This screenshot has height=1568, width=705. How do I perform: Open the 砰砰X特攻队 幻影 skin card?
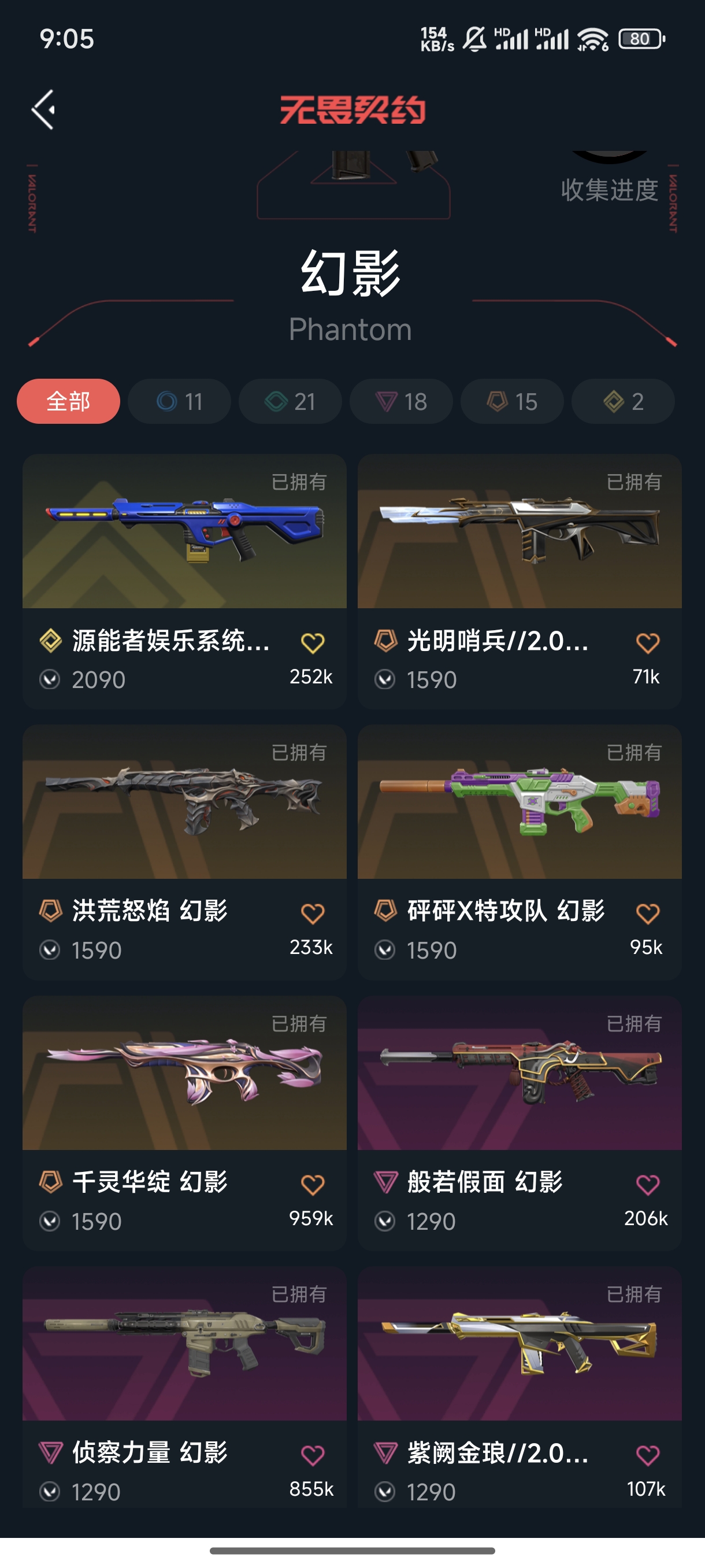pyautogui.click(x=520, y=852)
